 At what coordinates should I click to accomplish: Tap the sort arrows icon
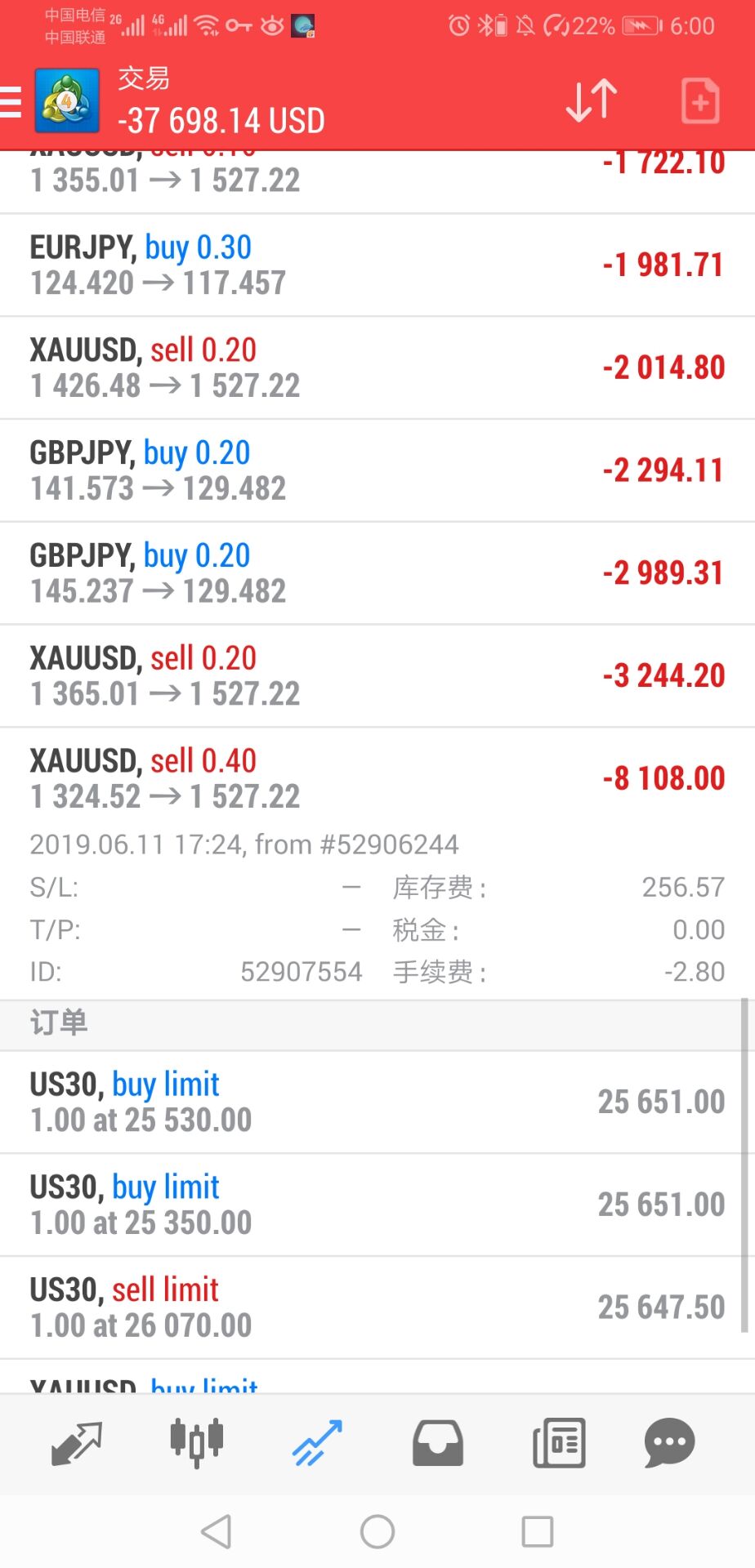[x=592, y=101]
